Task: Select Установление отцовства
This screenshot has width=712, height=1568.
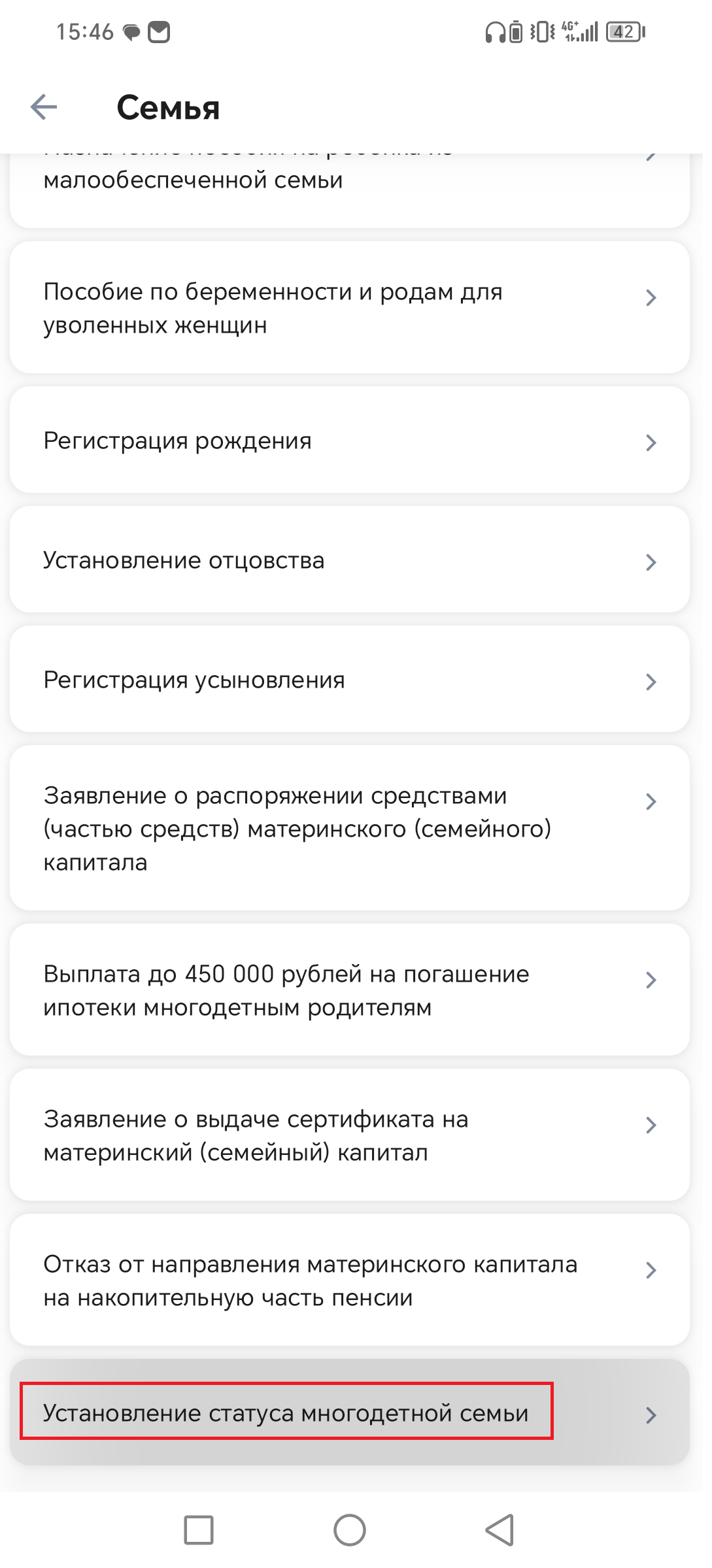Action: click(350, 560)
